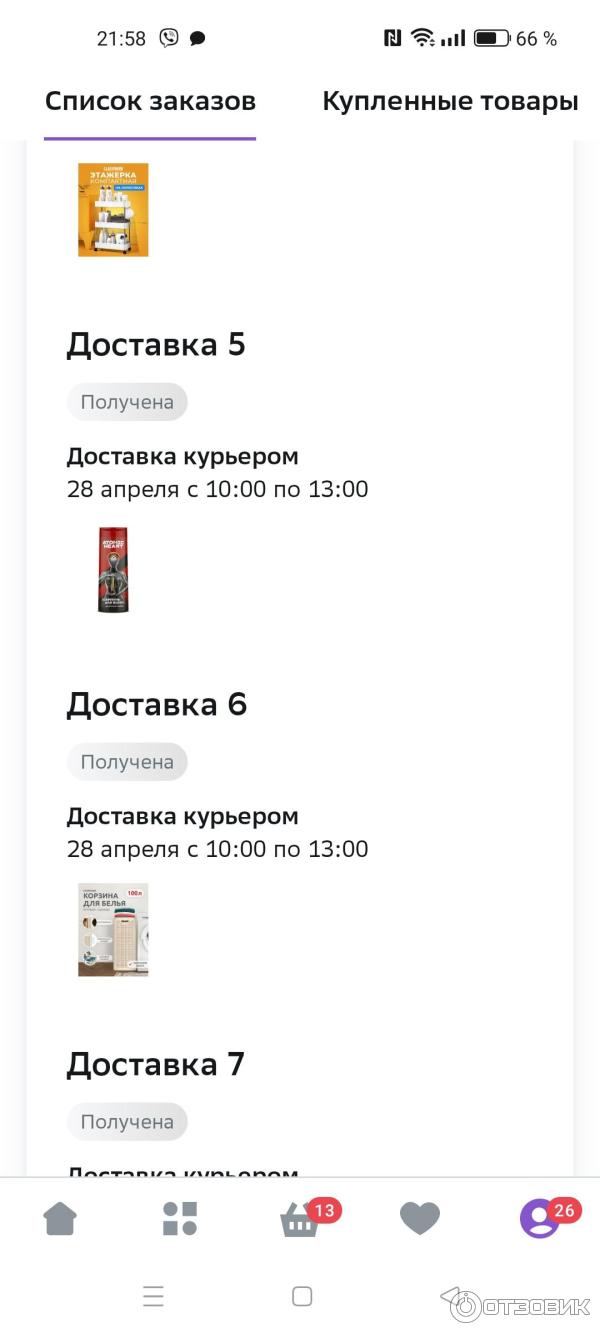The height and width of the screenshot is (1333, 600).
Task: Tap the system home button
Action: (x=302, y=1297)
